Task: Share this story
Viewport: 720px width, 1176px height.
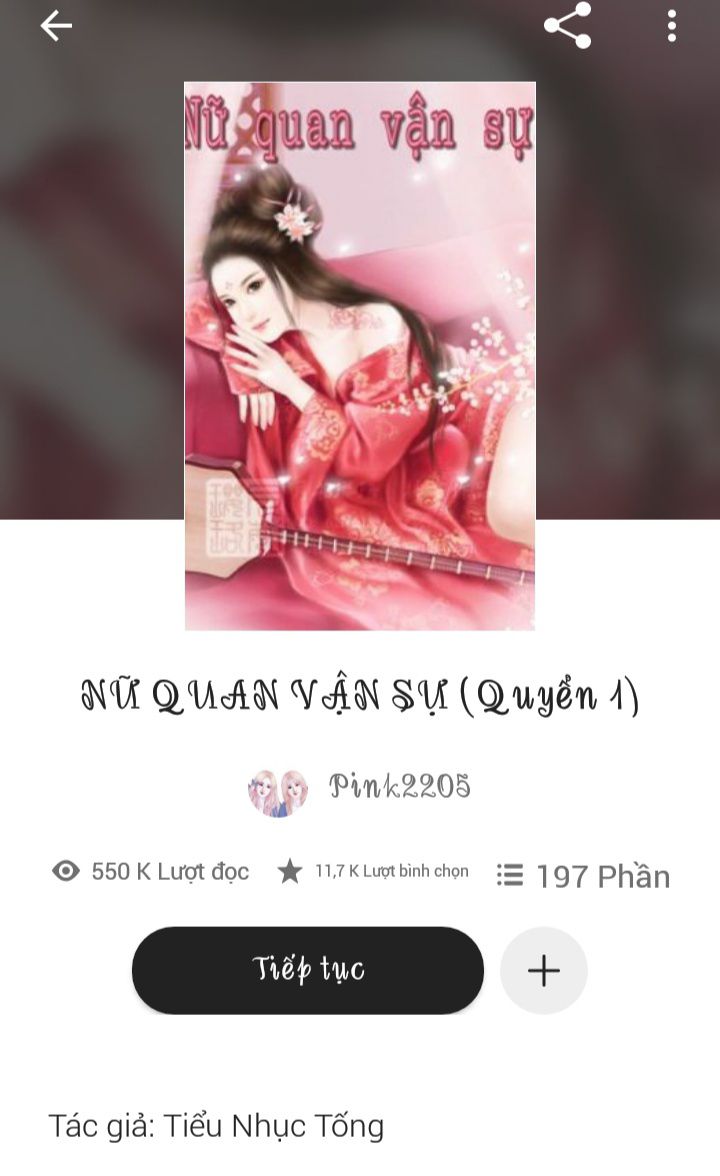Action: [567, 26]
